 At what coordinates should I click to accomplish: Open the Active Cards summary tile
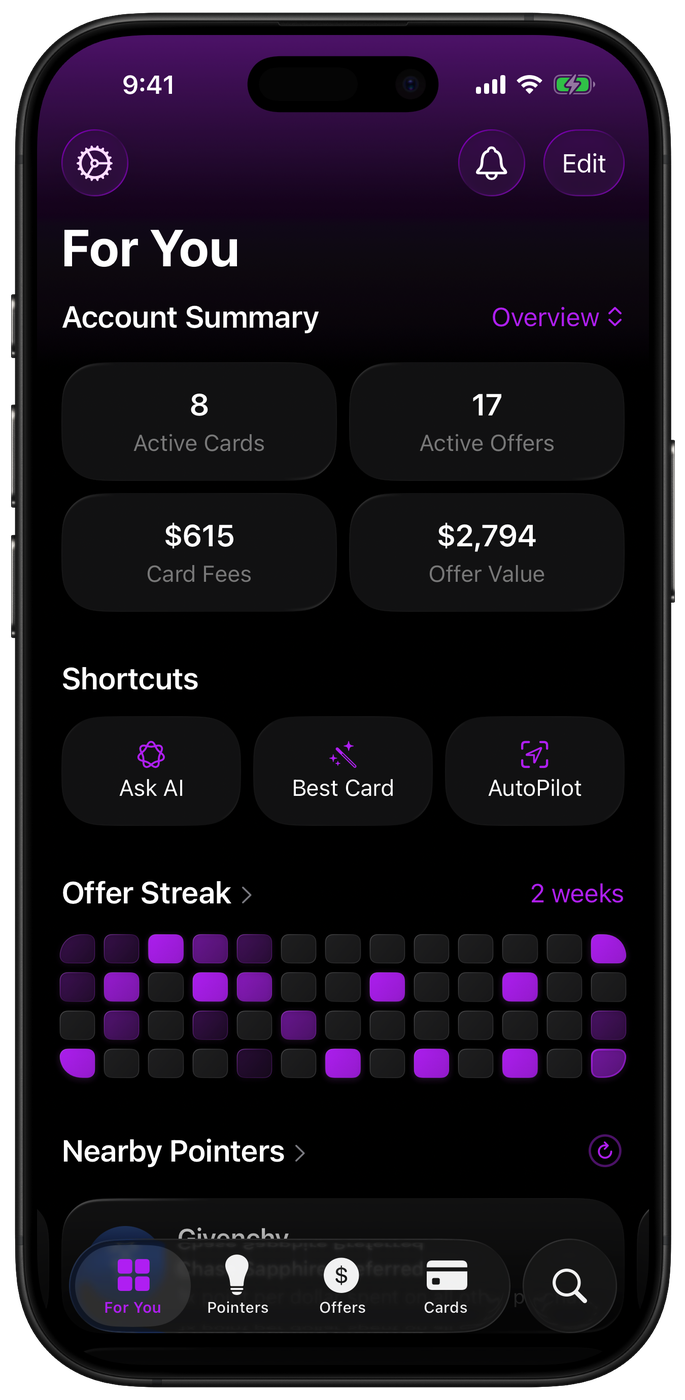click(199, 421)
